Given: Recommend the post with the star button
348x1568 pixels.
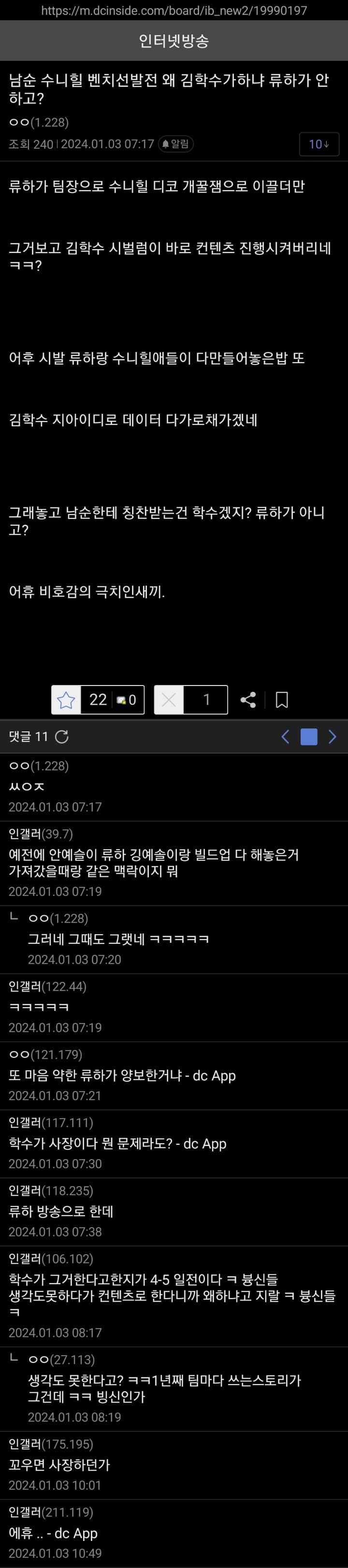Looking at the screenshot, I should [66, 700].
